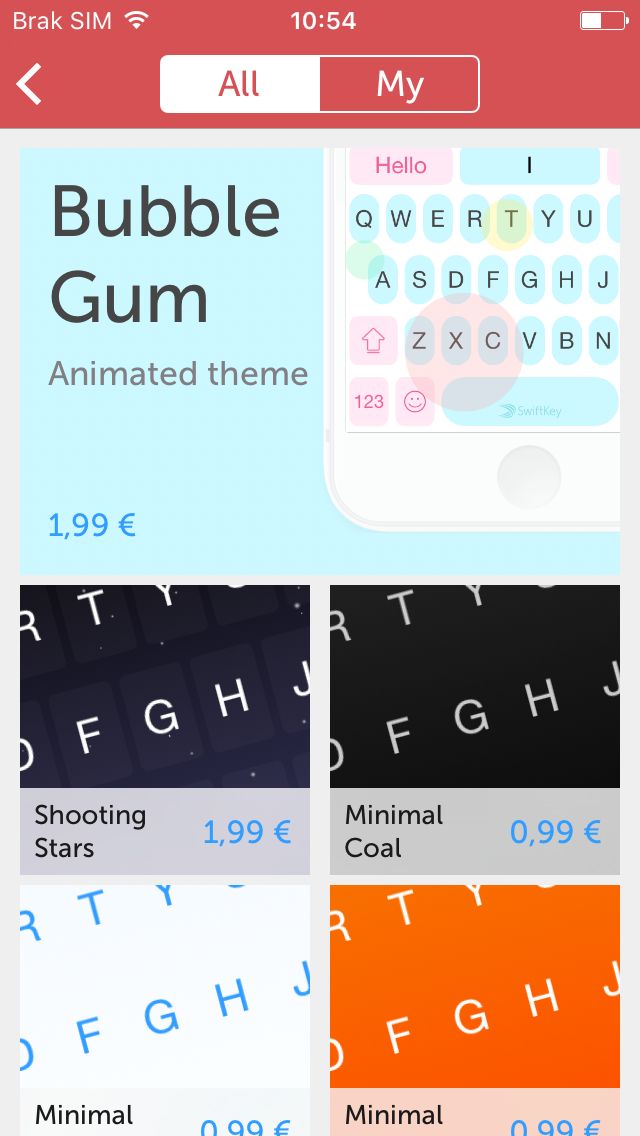Open the Bubble Gum animated theme banner
640x1136 pixels.
point(320,361)
